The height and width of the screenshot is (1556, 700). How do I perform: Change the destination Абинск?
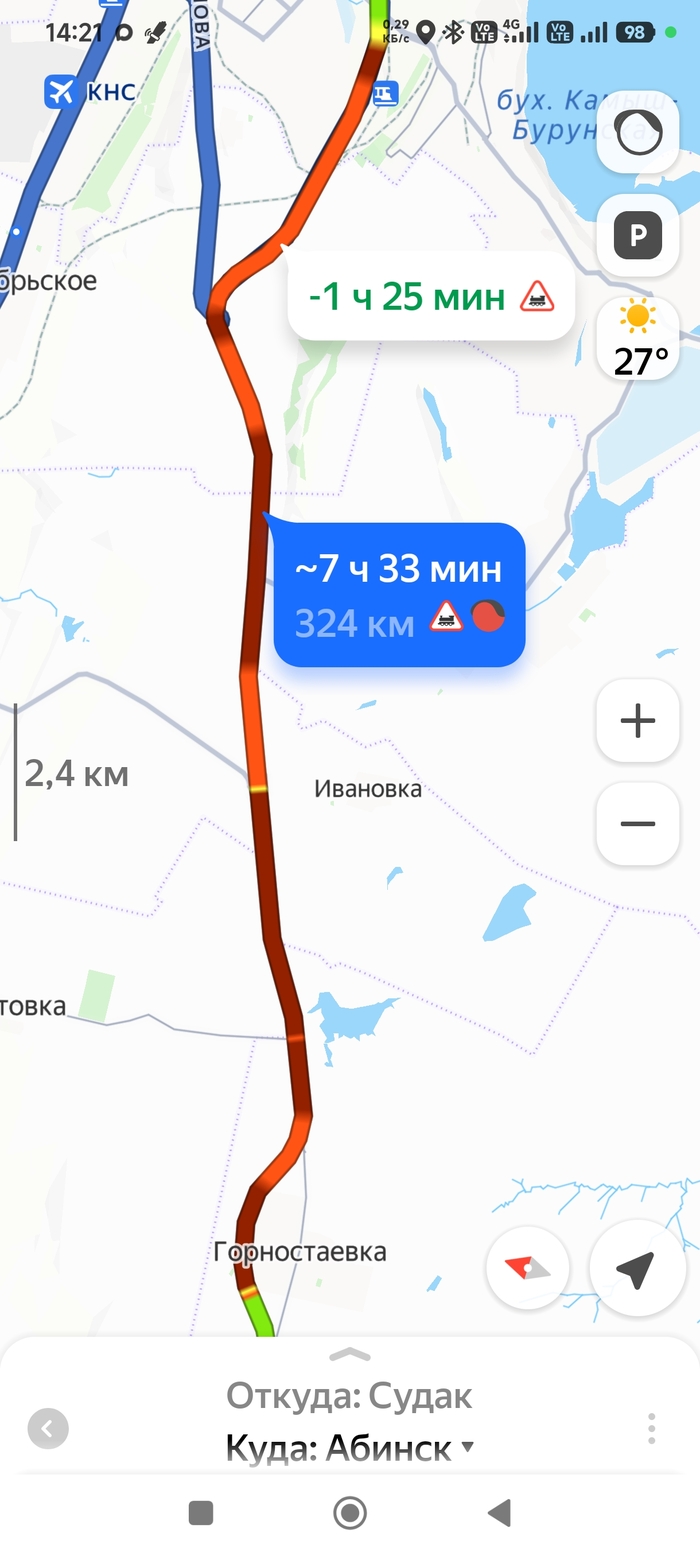[349, 1448]
